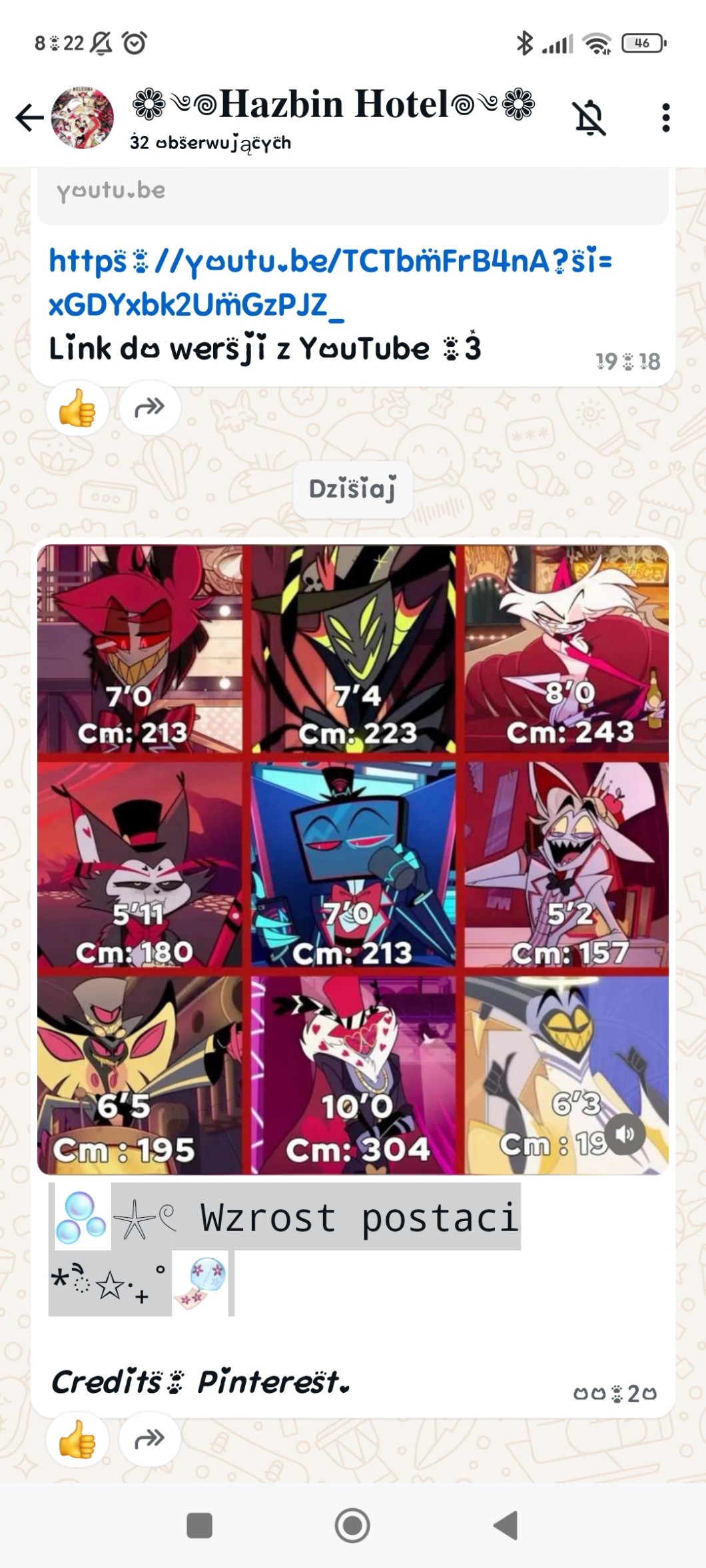Forward the Wzrost postaci post
Image resolution: width=706 pixels, height=1568 pixels.
coord(149,1439)
